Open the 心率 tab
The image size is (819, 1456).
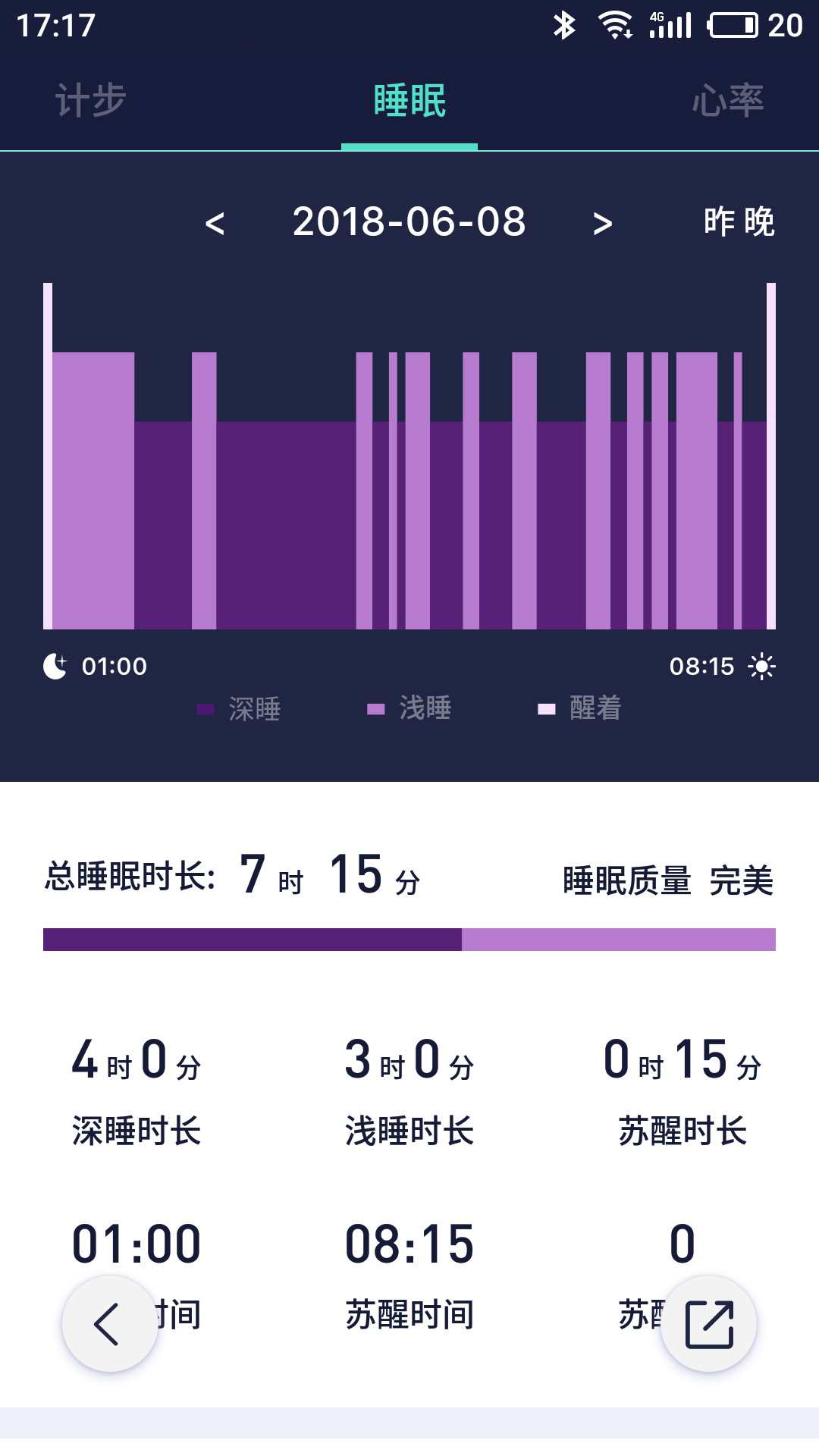727,101
